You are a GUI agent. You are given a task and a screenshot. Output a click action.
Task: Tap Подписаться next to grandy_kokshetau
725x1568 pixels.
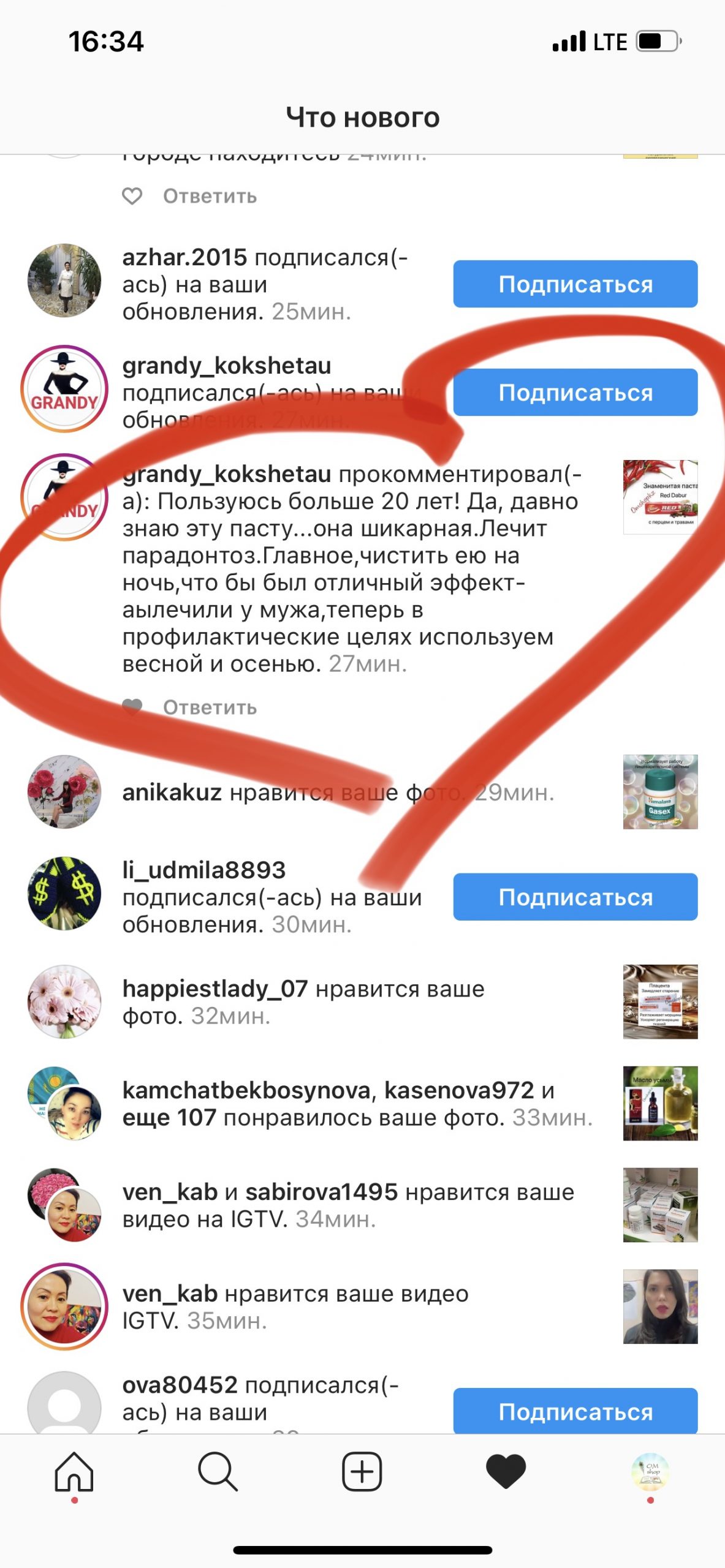[x=575, y=393]
